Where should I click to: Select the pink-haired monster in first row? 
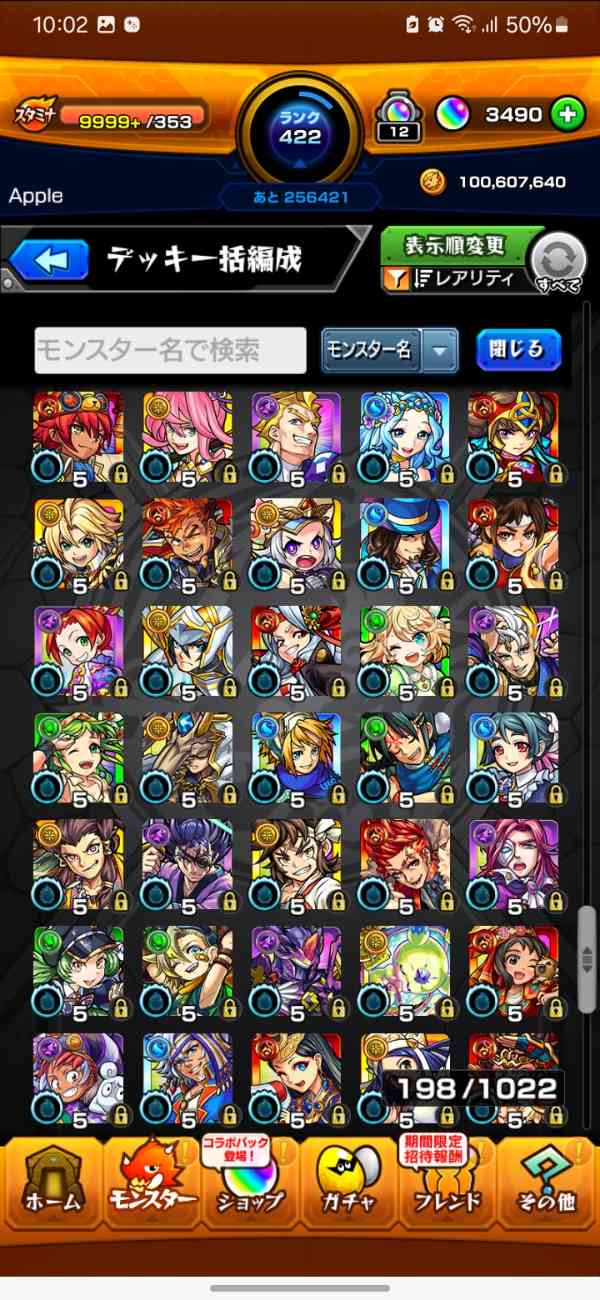187,437
